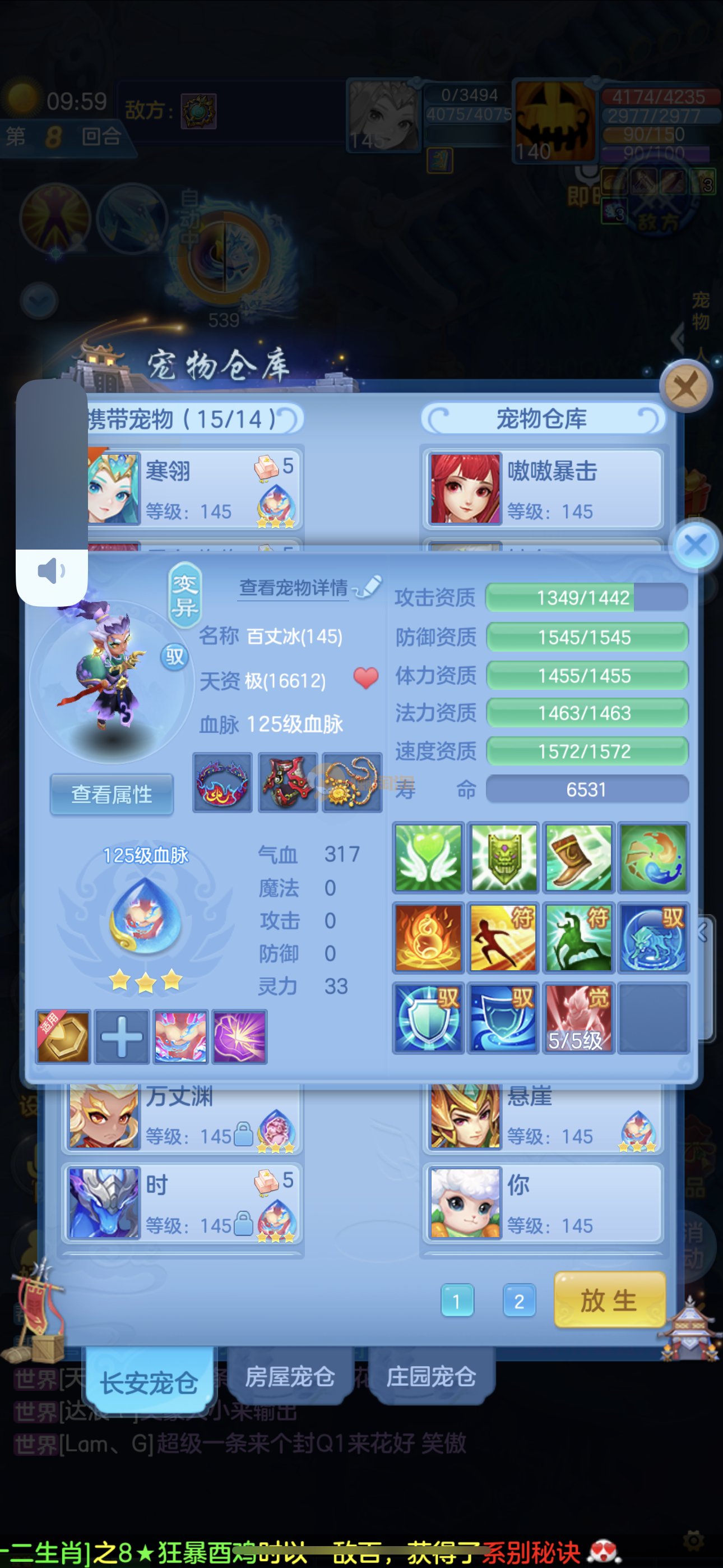Image resolution: width=723 pixels, height=1568 pixels.
Task: Close the 宠物仓库 window
Action: coord(686,386)
